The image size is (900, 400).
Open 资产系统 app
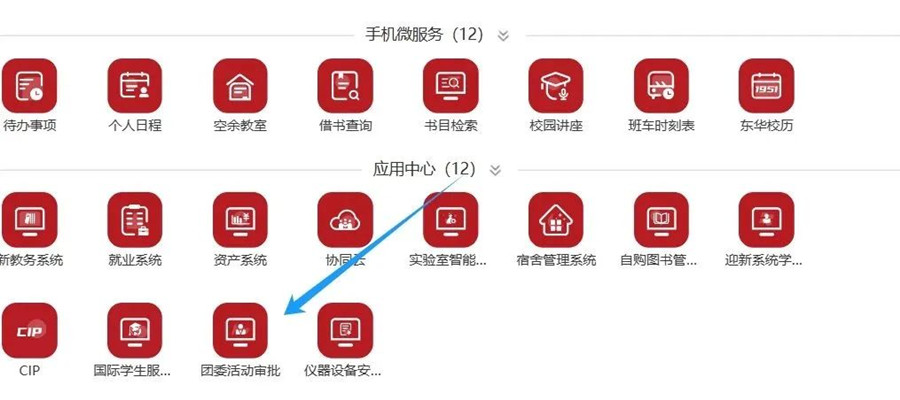[x=240, y=220]
